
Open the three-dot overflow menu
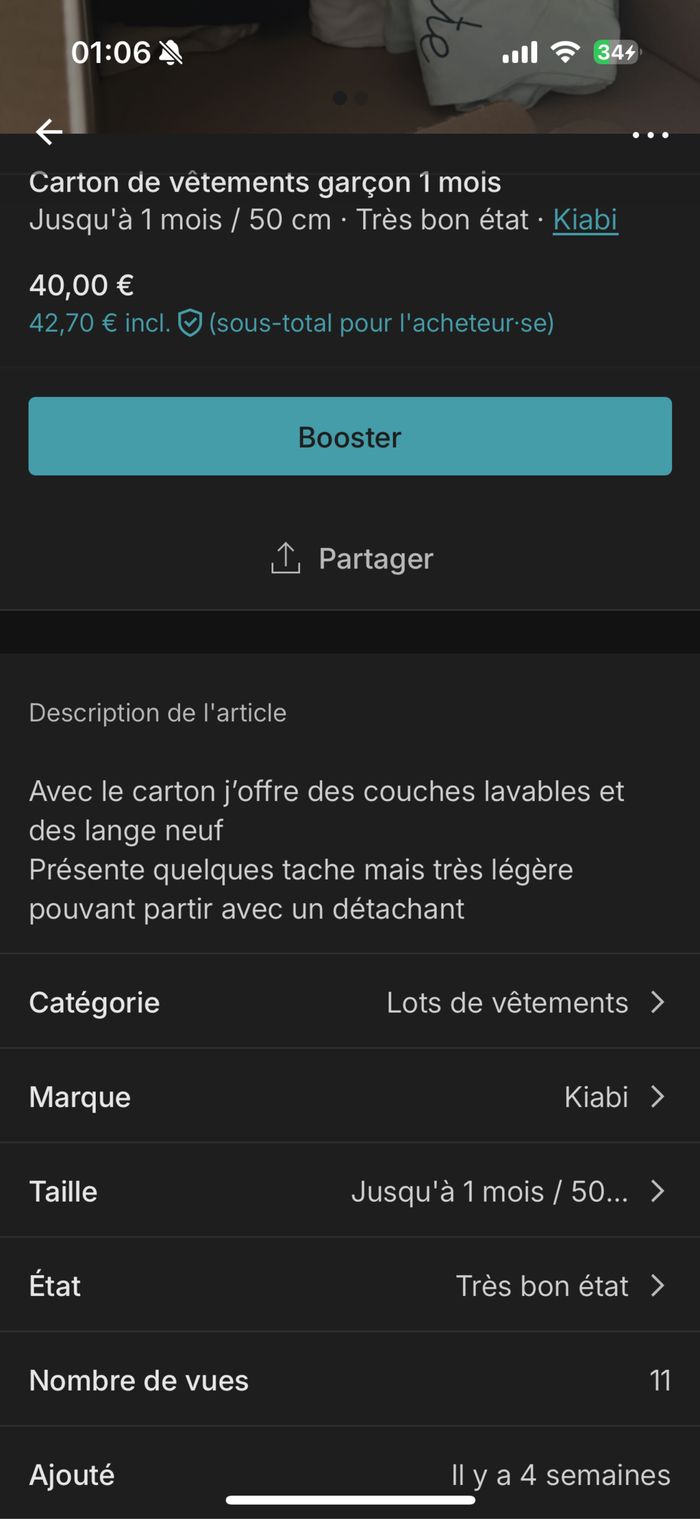tap(650, 135)
